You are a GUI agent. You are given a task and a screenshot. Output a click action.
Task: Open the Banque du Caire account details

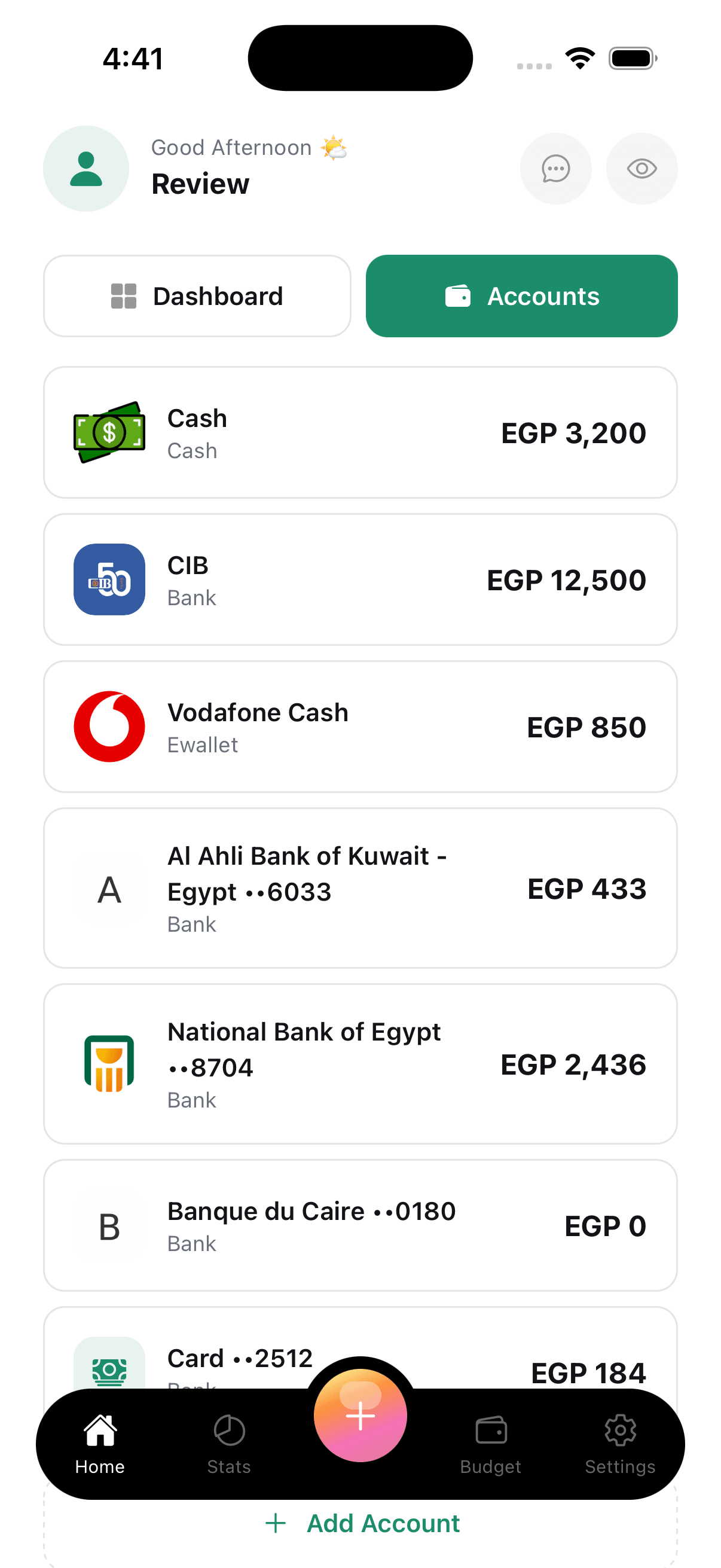coord(360,1225)
